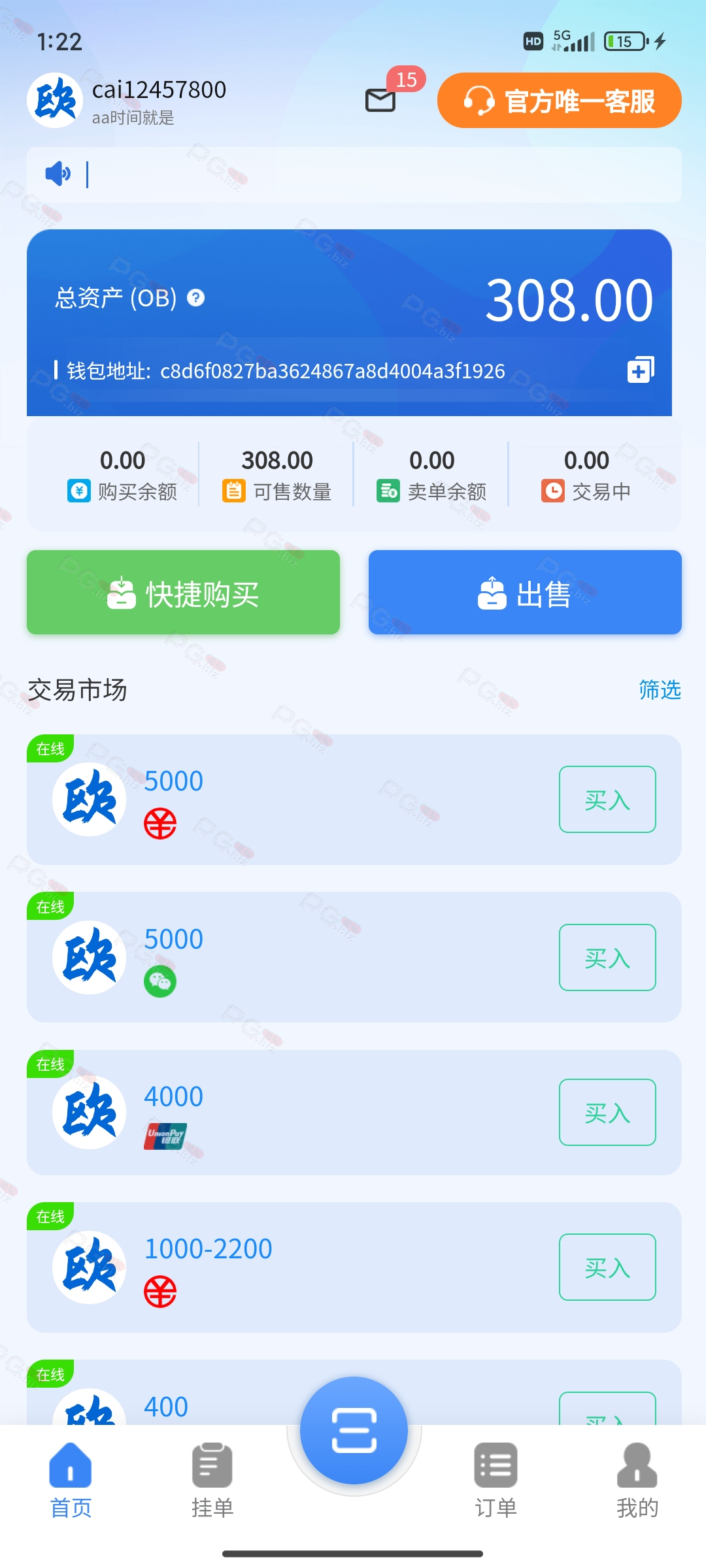Tap the 出售 sell button
Viewport: 706px width, 1568px height.
525,593
